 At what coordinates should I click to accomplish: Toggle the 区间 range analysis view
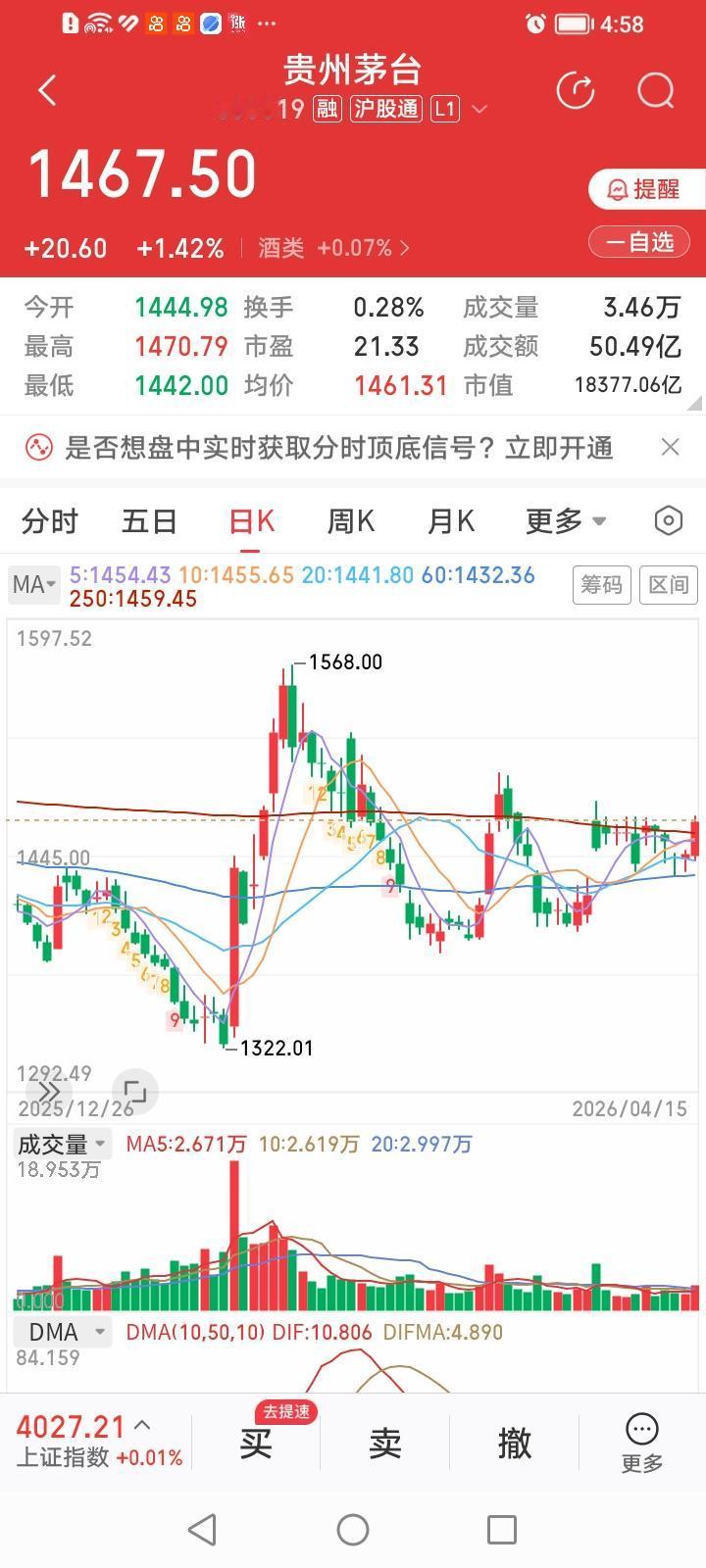pos(668,584)
